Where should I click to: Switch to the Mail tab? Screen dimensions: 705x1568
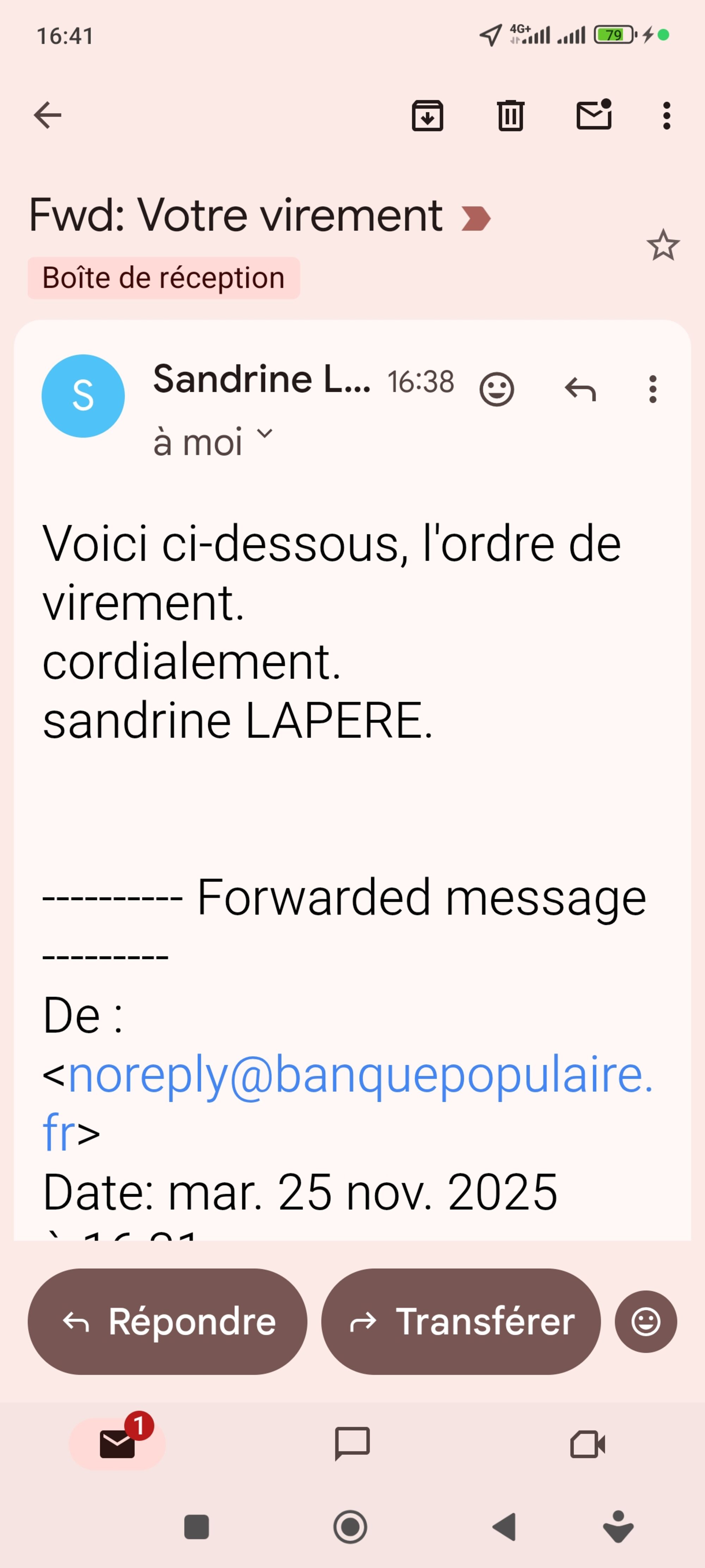pos(117,1443)
